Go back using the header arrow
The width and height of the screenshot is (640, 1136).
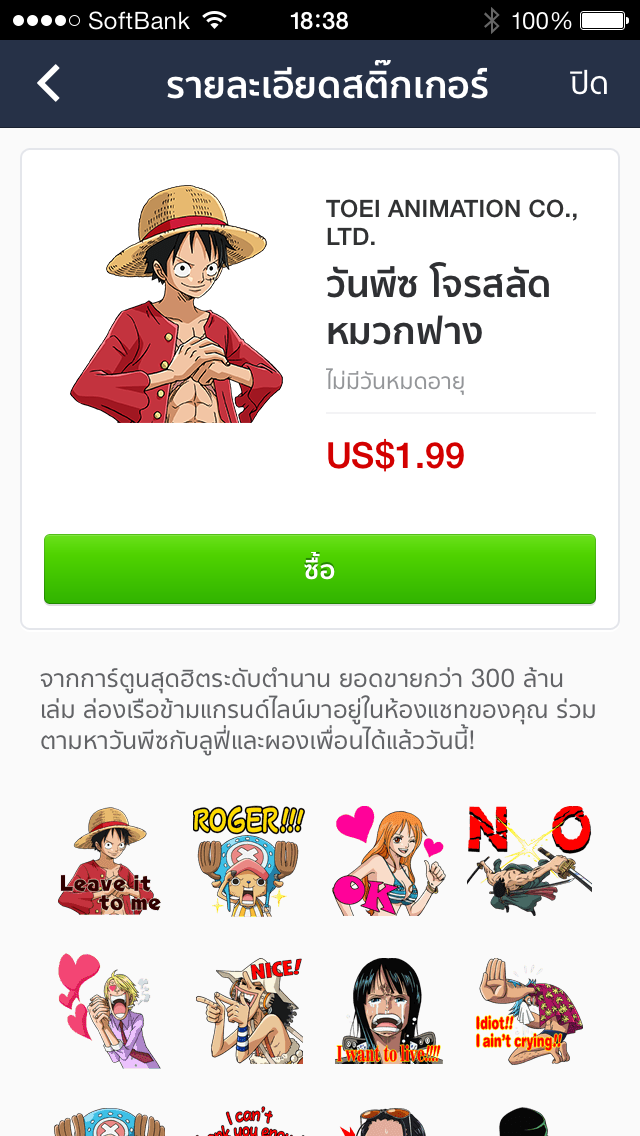pyautogui.click(x=49, y=84)
